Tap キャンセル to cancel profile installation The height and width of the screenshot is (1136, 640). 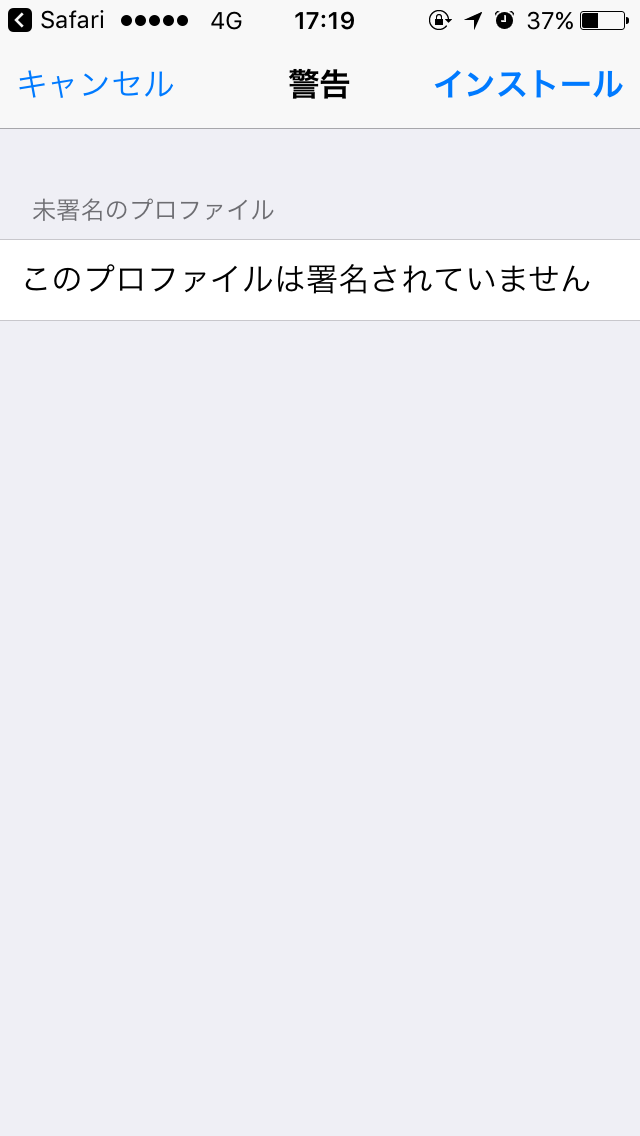[x=95, y=85]
